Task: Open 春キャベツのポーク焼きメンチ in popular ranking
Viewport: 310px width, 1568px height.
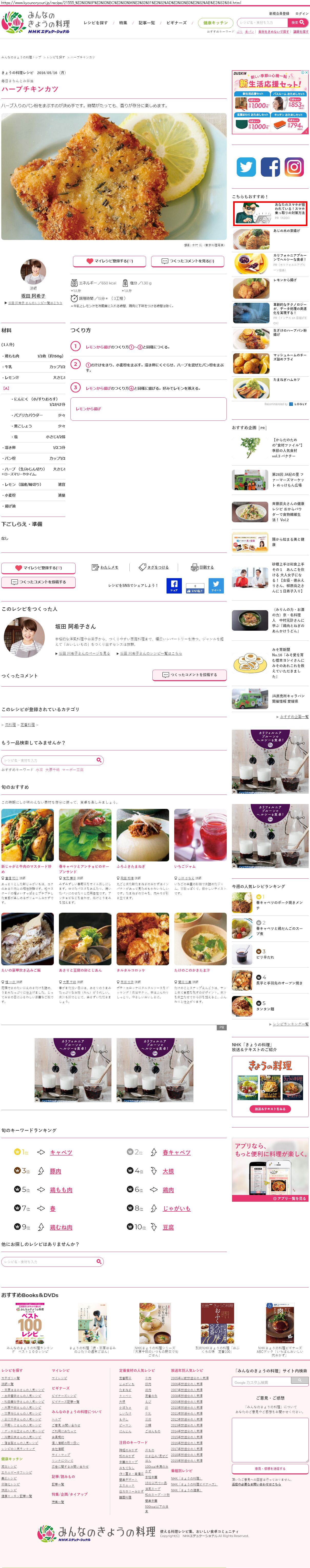Action: click(278, 903)
